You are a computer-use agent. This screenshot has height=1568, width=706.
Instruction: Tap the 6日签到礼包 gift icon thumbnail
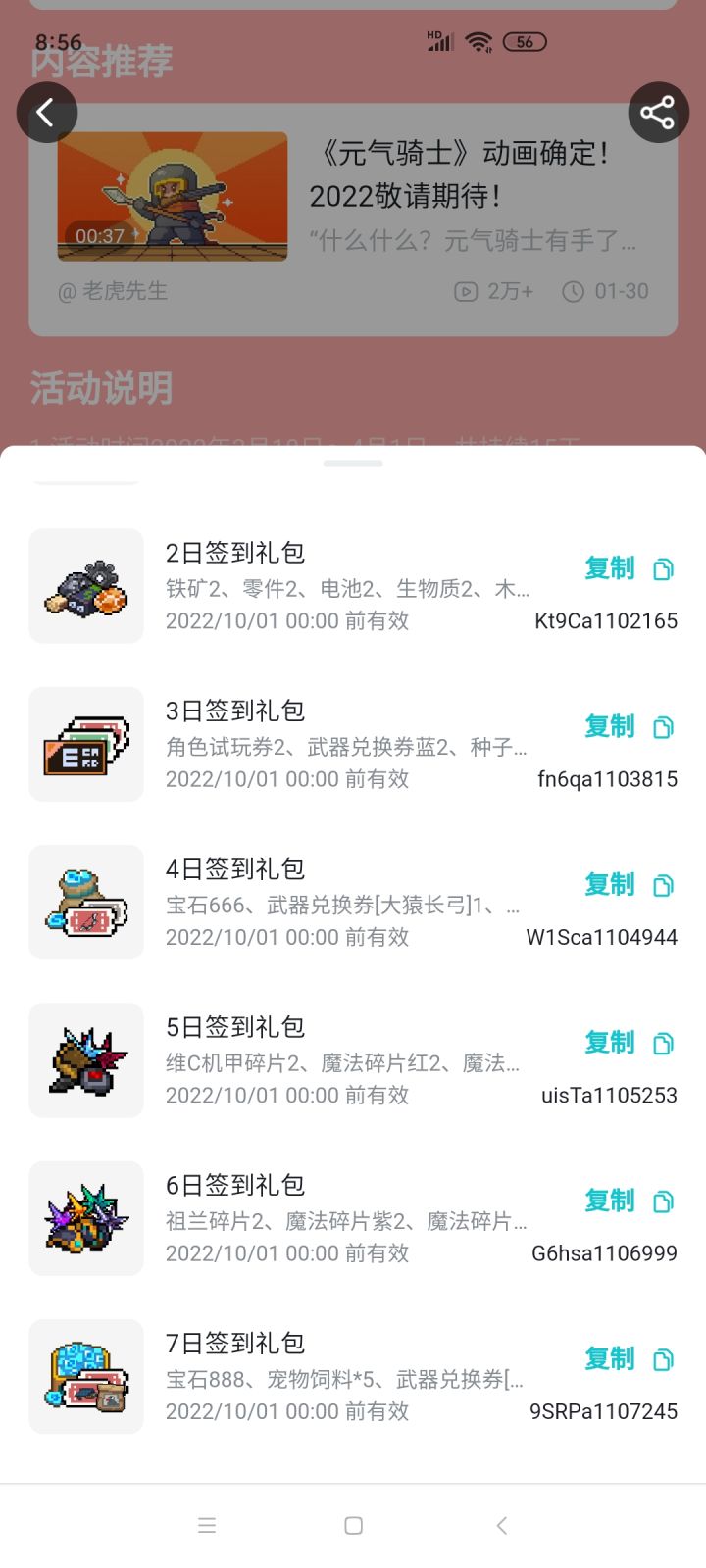[85, 1218]
